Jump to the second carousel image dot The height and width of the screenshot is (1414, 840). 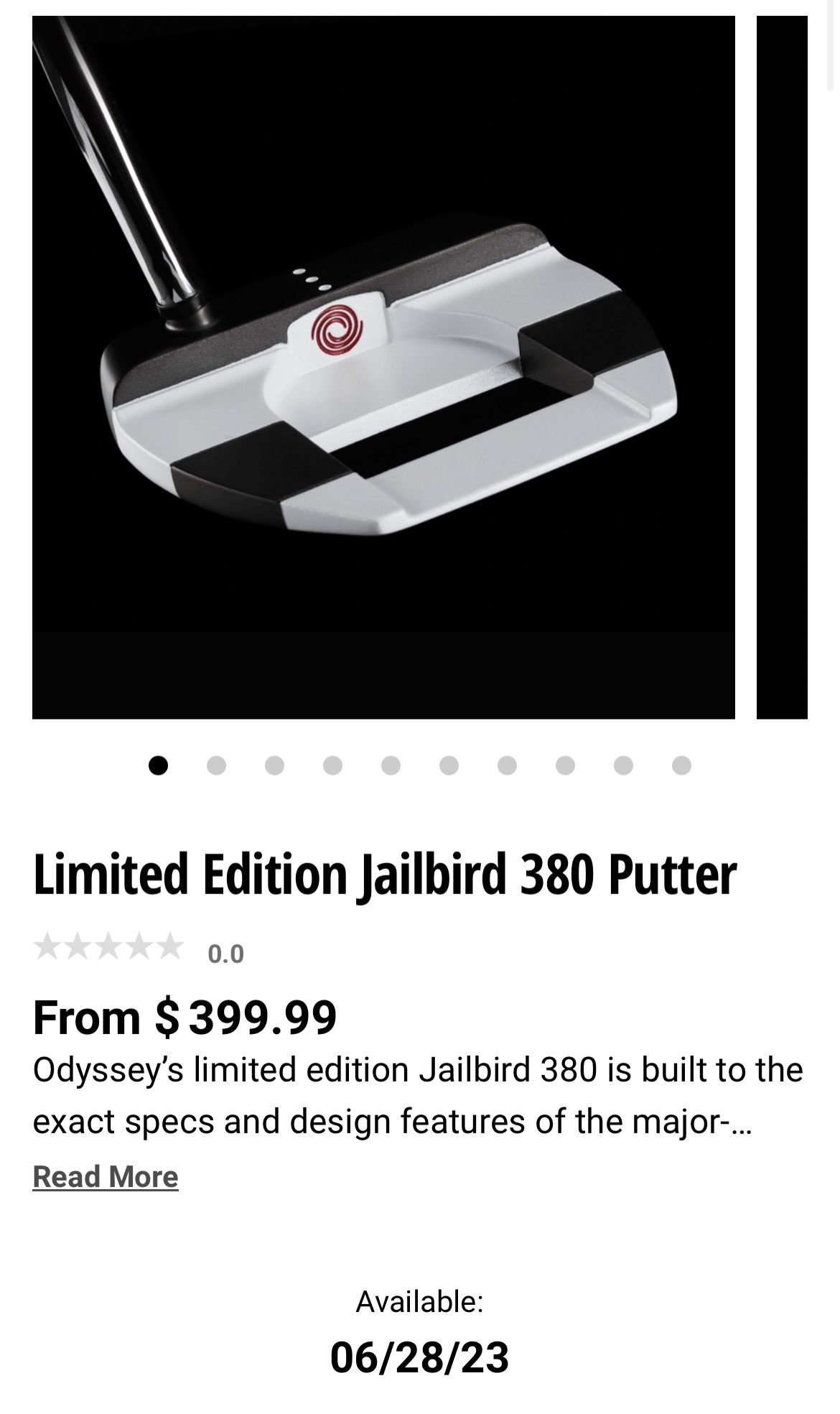tap(216, 766)
